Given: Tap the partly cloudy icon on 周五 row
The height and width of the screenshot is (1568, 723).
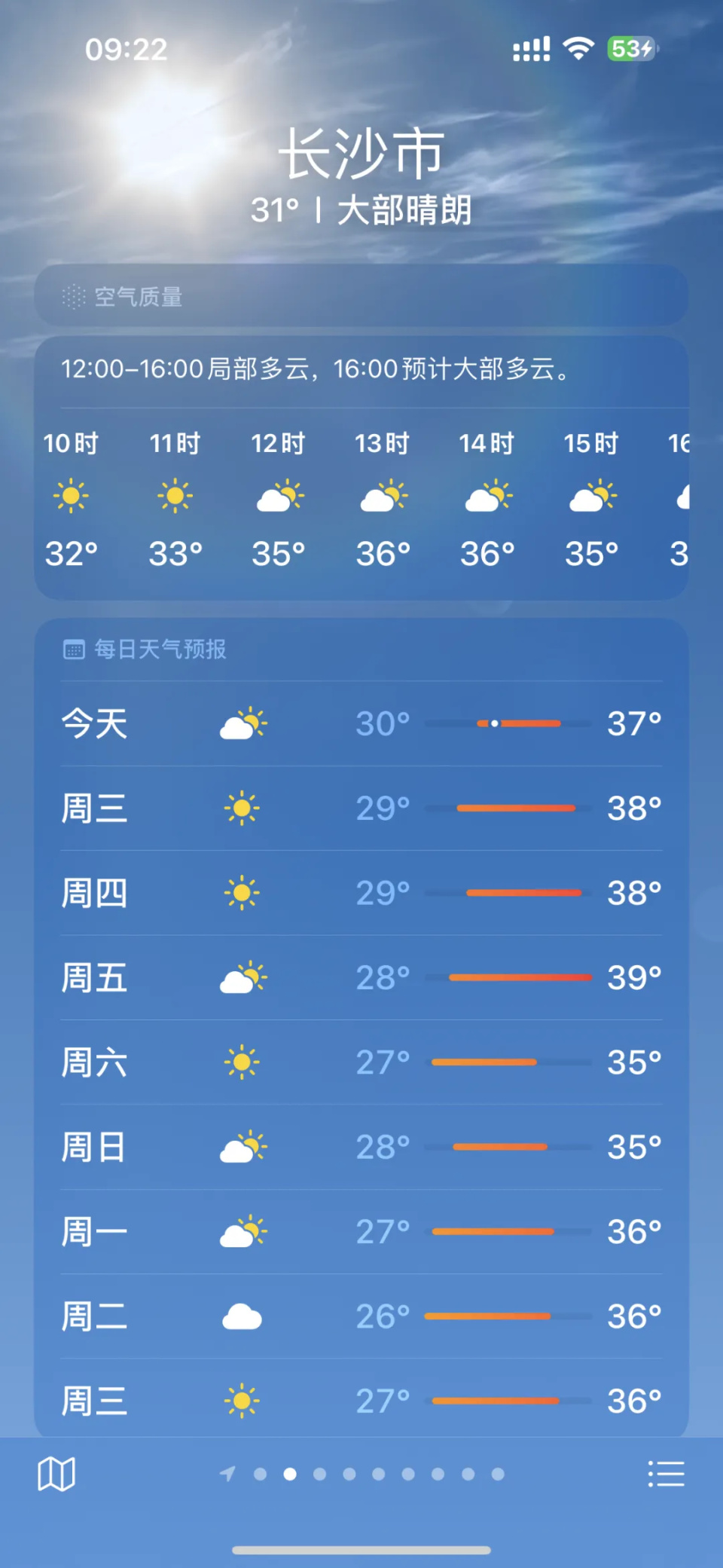Looking at the screenshot, I should 242,977.
